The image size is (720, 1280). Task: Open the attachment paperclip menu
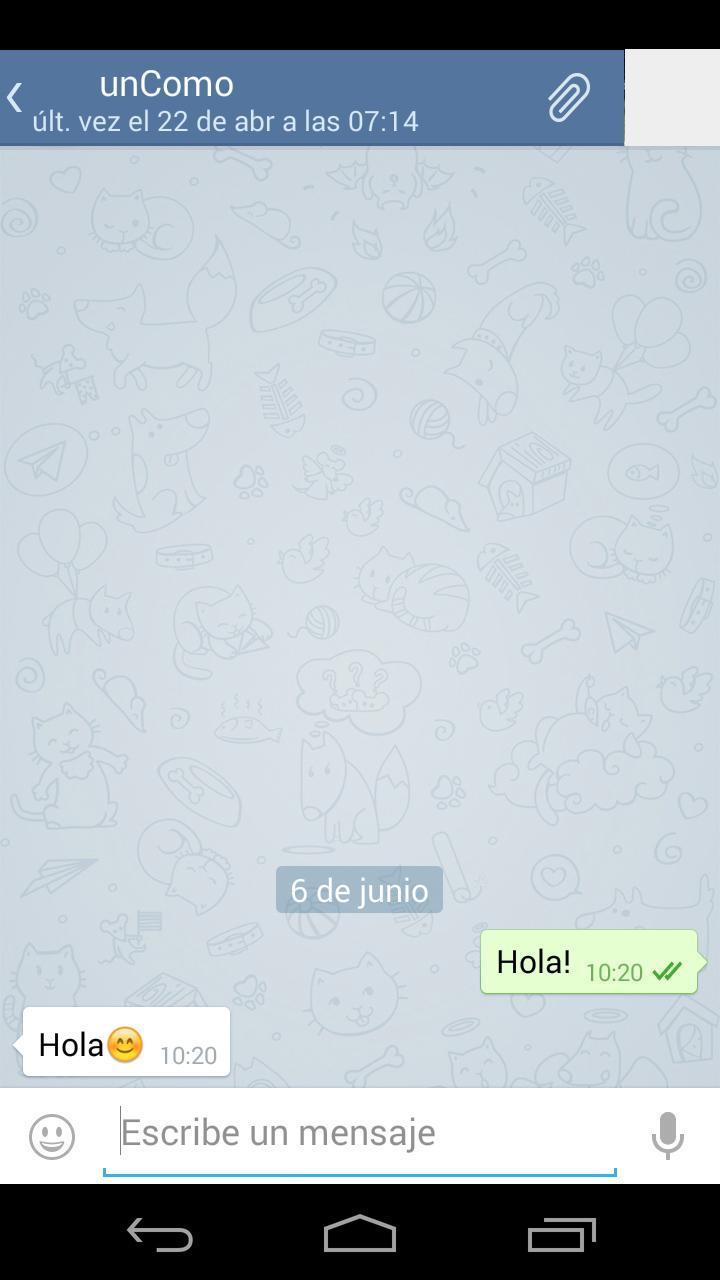[569, 98]
